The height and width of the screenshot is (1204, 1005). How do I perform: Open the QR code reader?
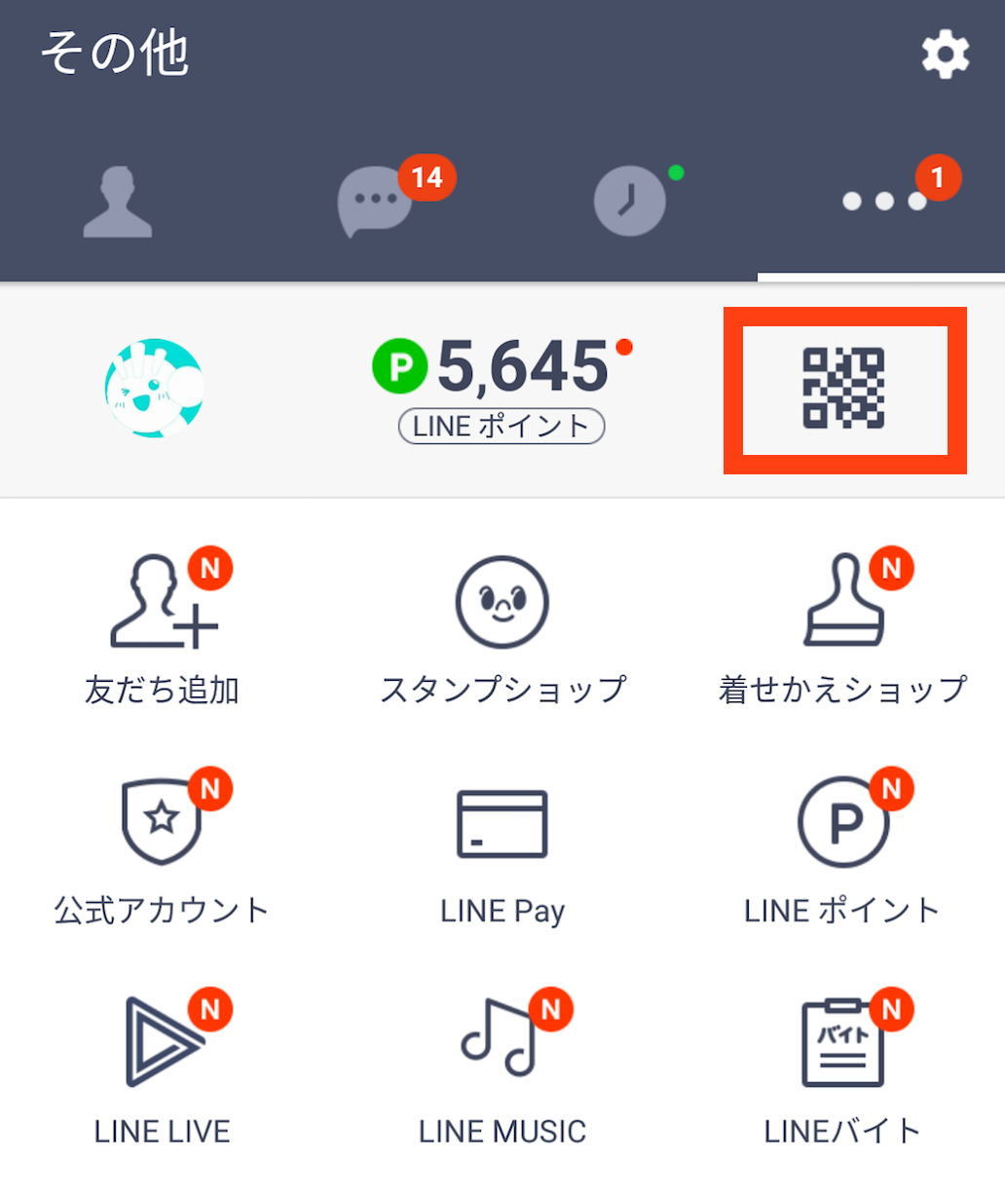click(x=843, y=390)
